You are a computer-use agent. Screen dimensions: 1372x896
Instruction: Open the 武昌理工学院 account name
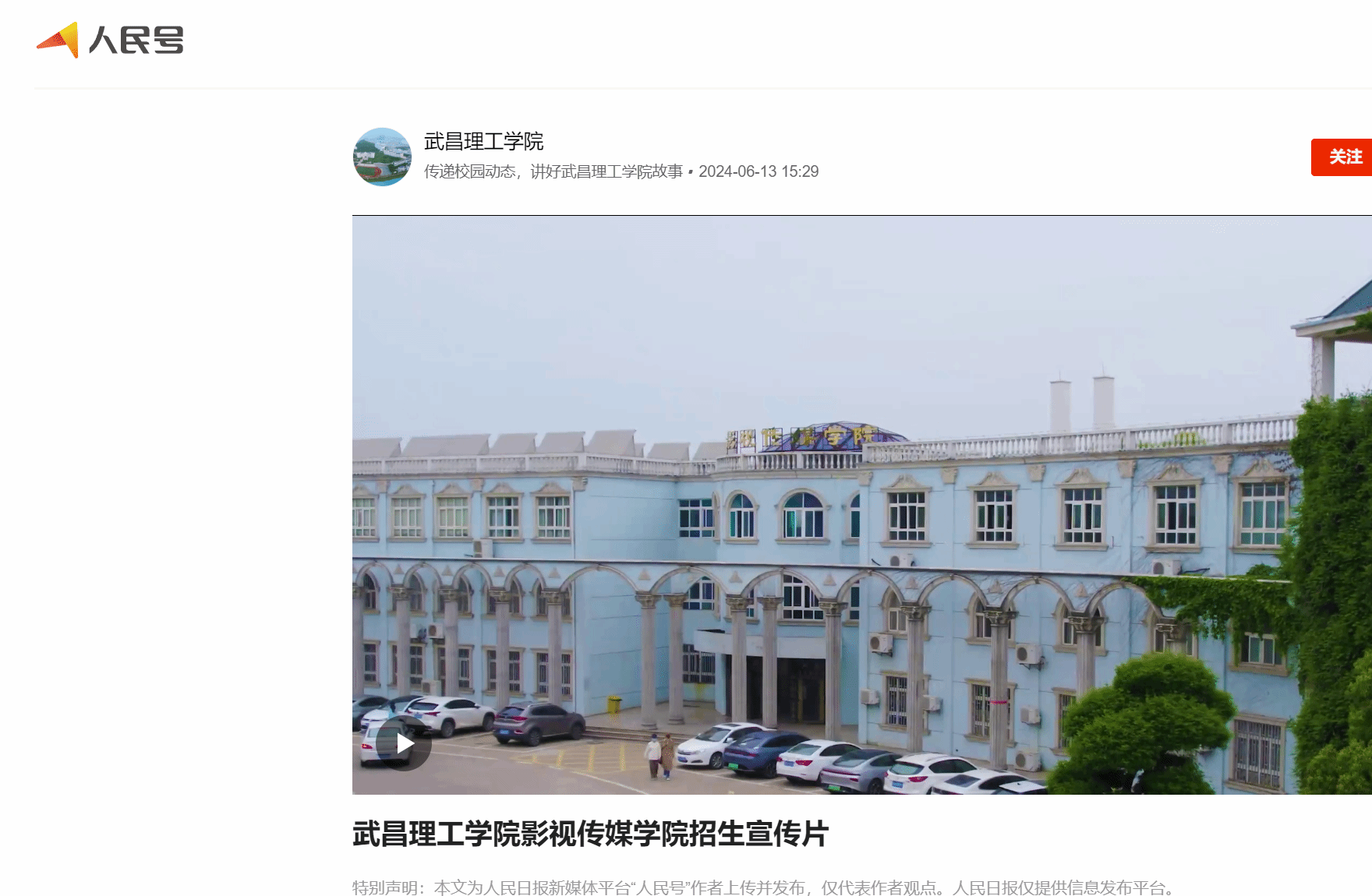[483, 142]
